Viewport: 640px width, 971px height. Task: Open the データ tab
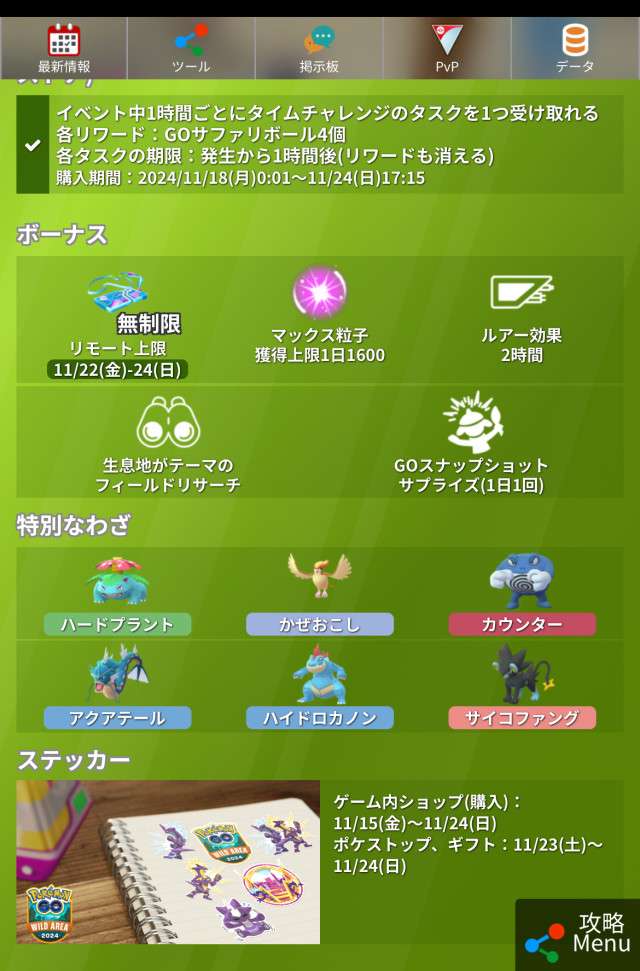pyautogui.click(x=575, y=49)
